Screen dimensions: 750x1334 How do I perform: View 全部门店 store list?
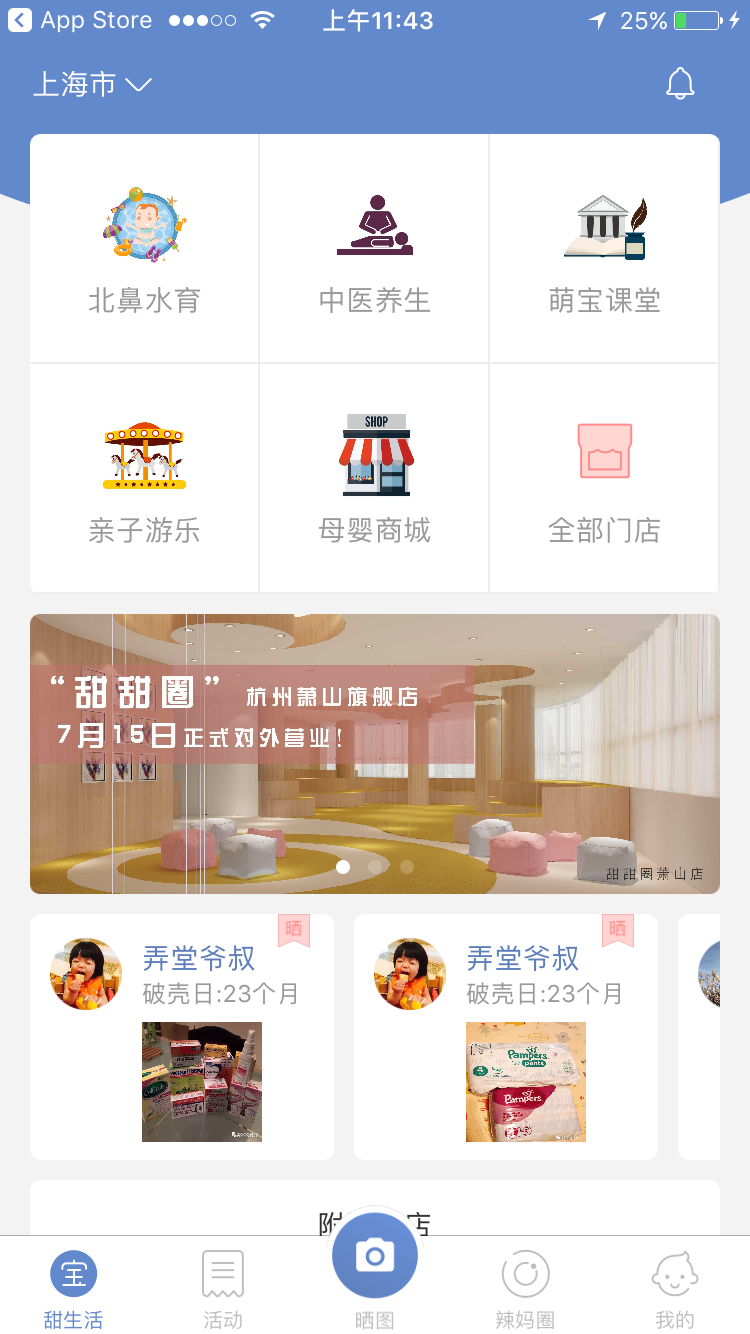[604, 478]
